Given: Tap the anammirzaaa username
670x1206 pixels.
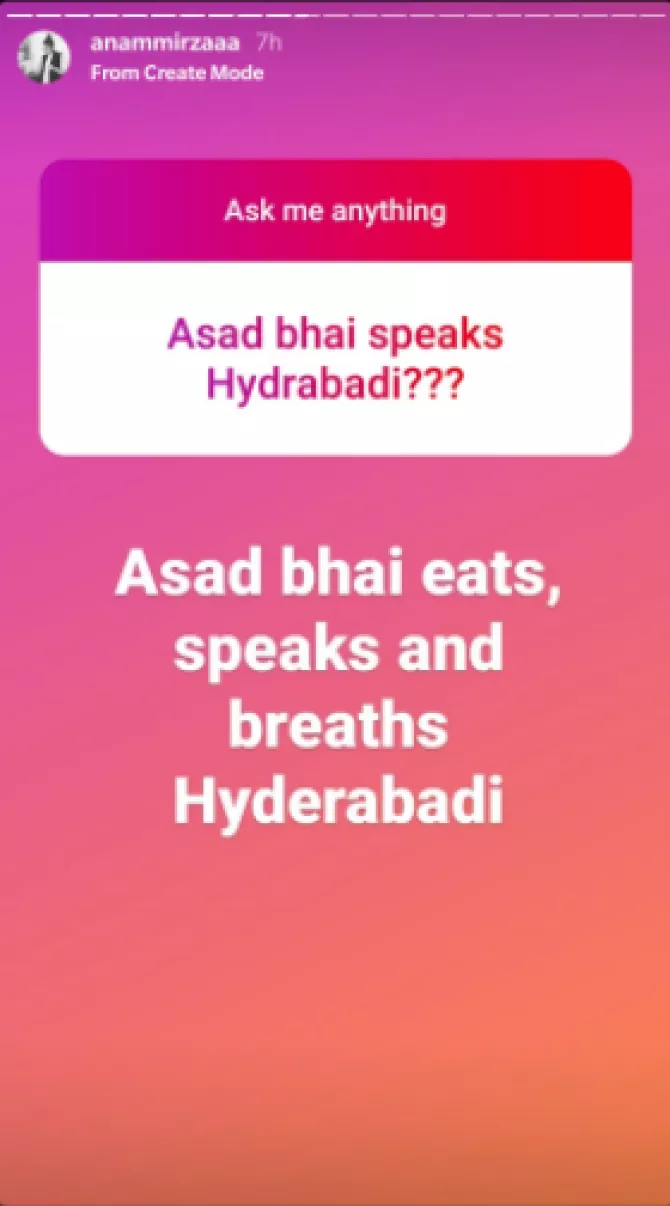Looking at the screenshot, I should click(165, 44).
